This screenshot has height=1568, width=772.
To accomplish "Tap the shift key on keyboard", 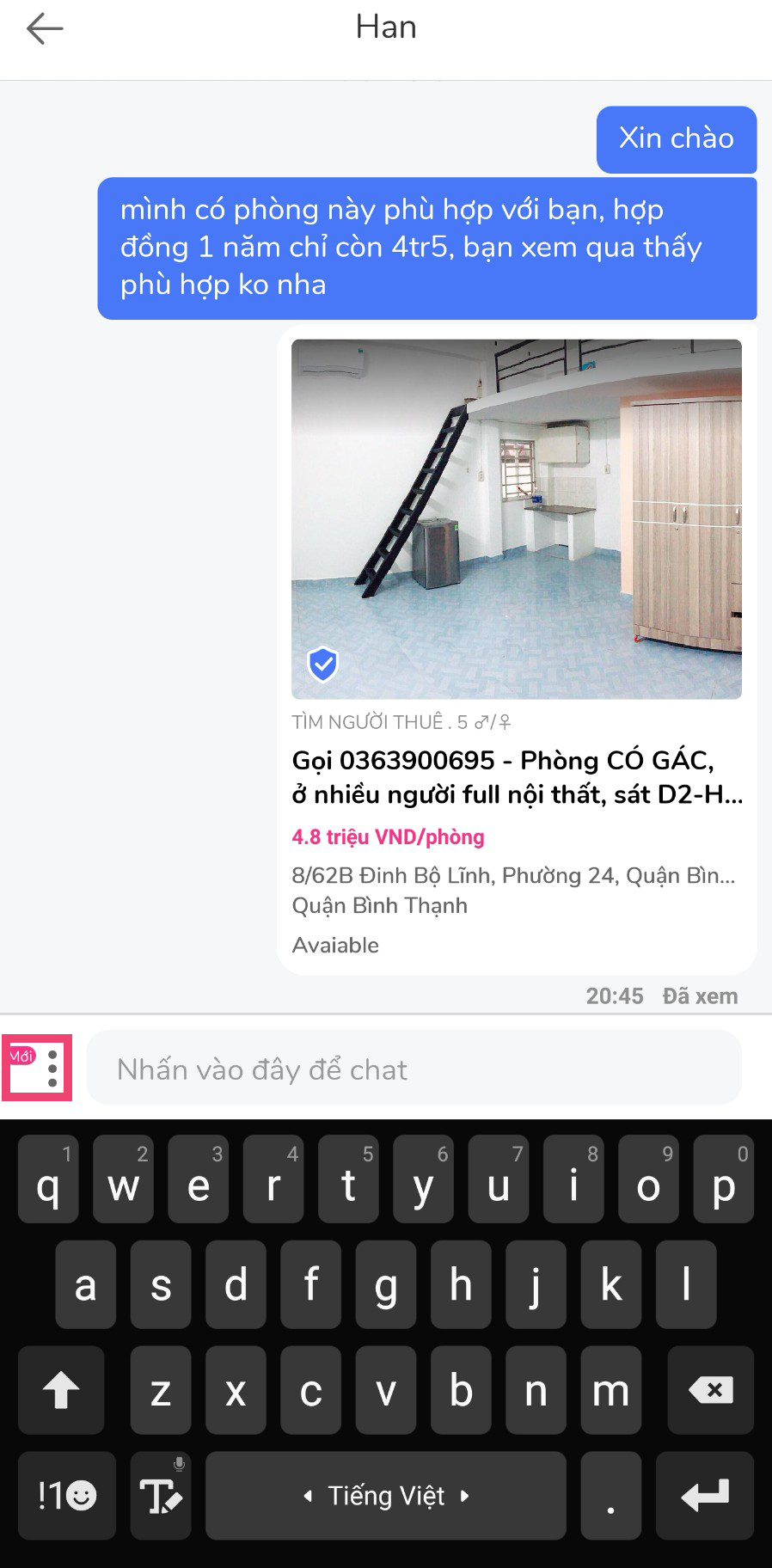I will (x=61, y=1390).
